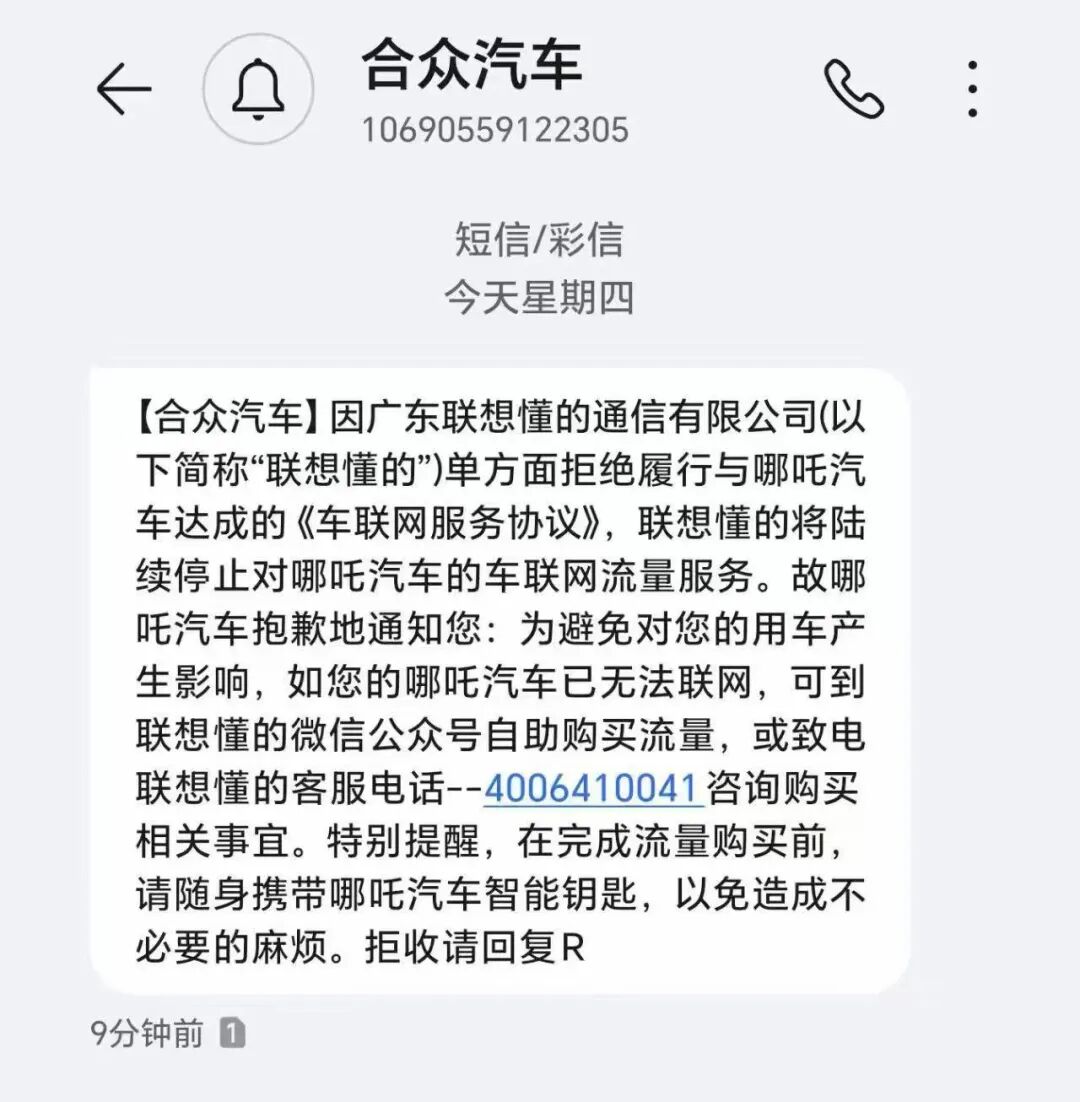1080x1102 pixels.
Task: Open the 合众汽车 sender avatar
Action: coord(258,90)
